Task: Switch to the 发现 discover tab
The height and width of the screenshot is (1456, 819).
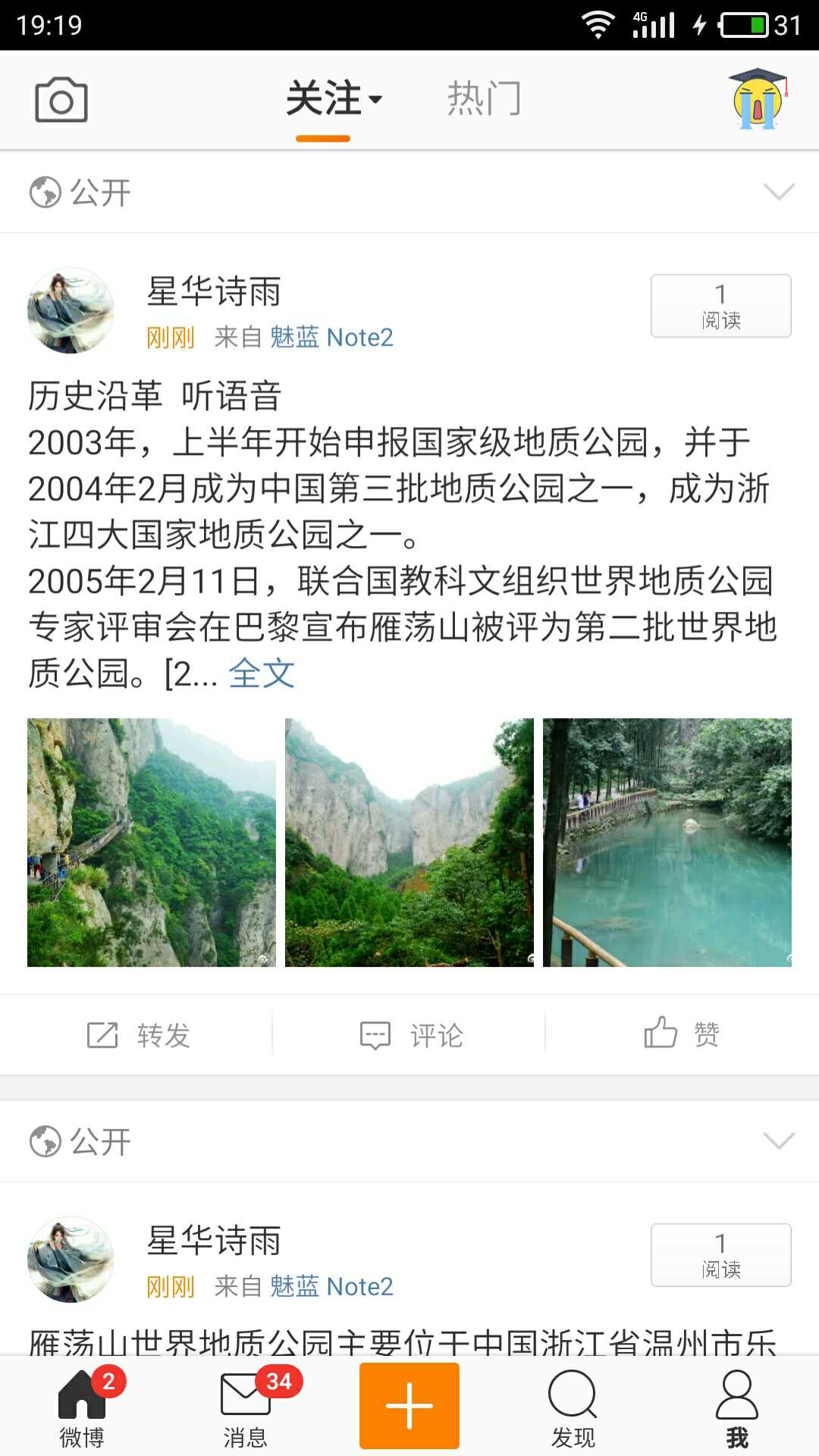Action: pos(573,1407)
